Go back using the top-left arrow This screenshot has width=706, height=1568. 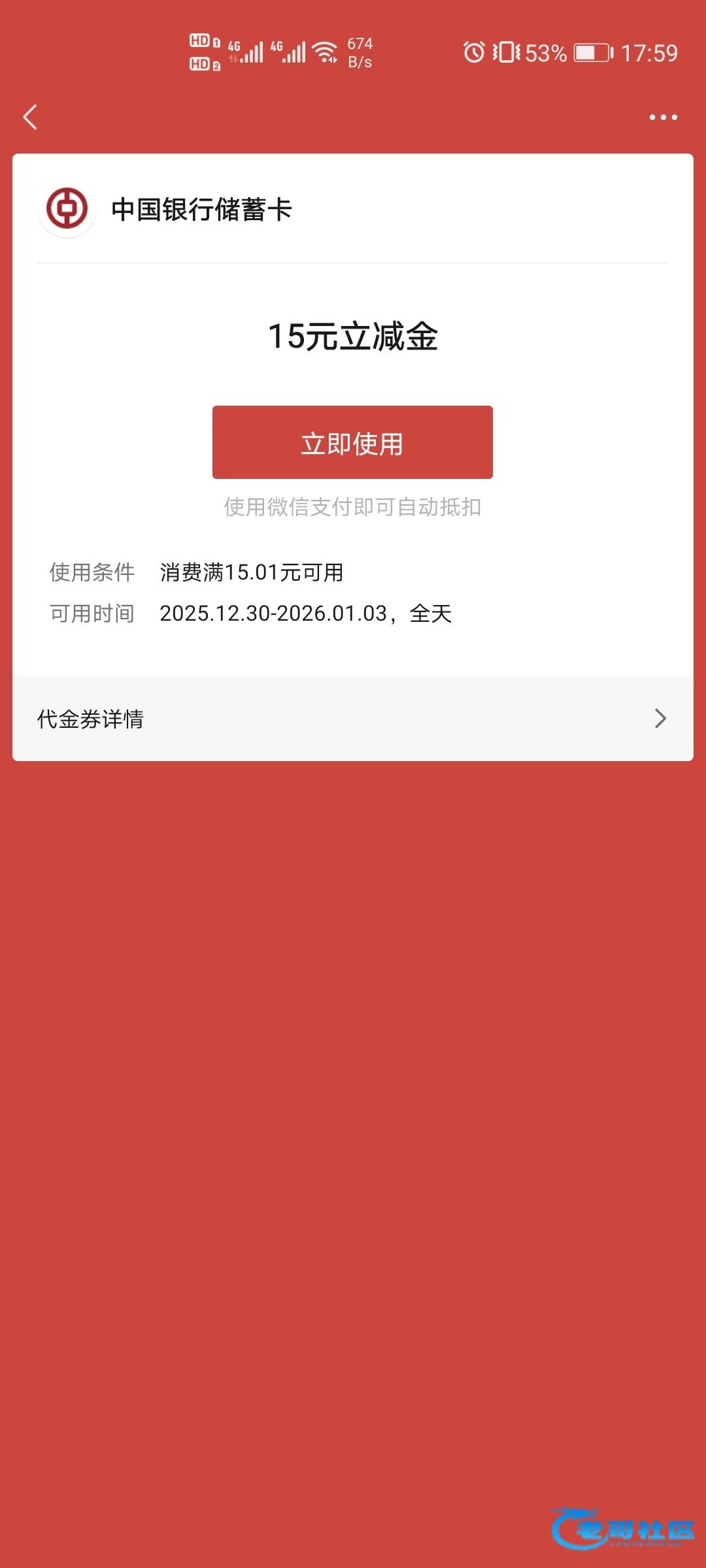(x=30, y=118)
